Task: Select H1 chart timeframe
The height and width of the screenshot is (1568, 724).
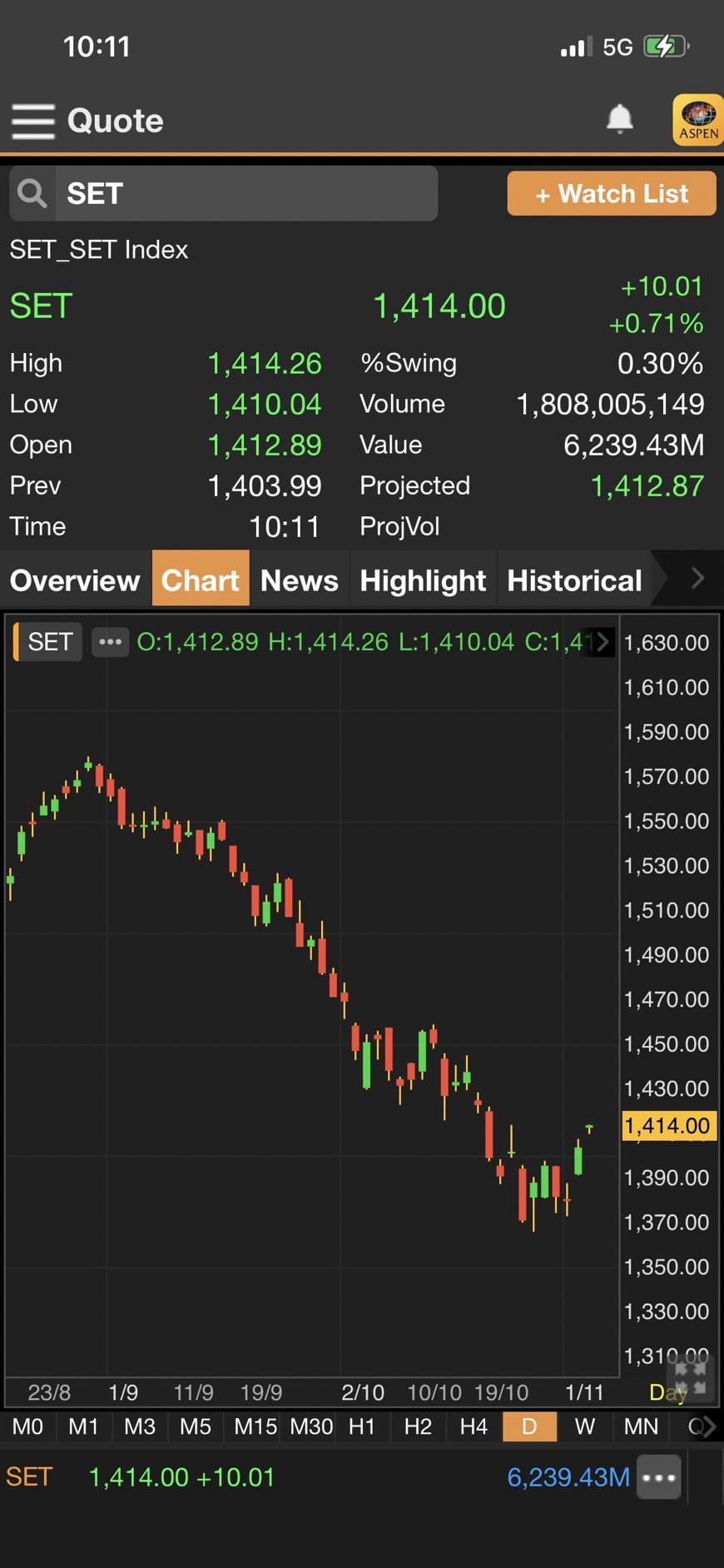Action: pyautogui.click(x=361, y=1426)
